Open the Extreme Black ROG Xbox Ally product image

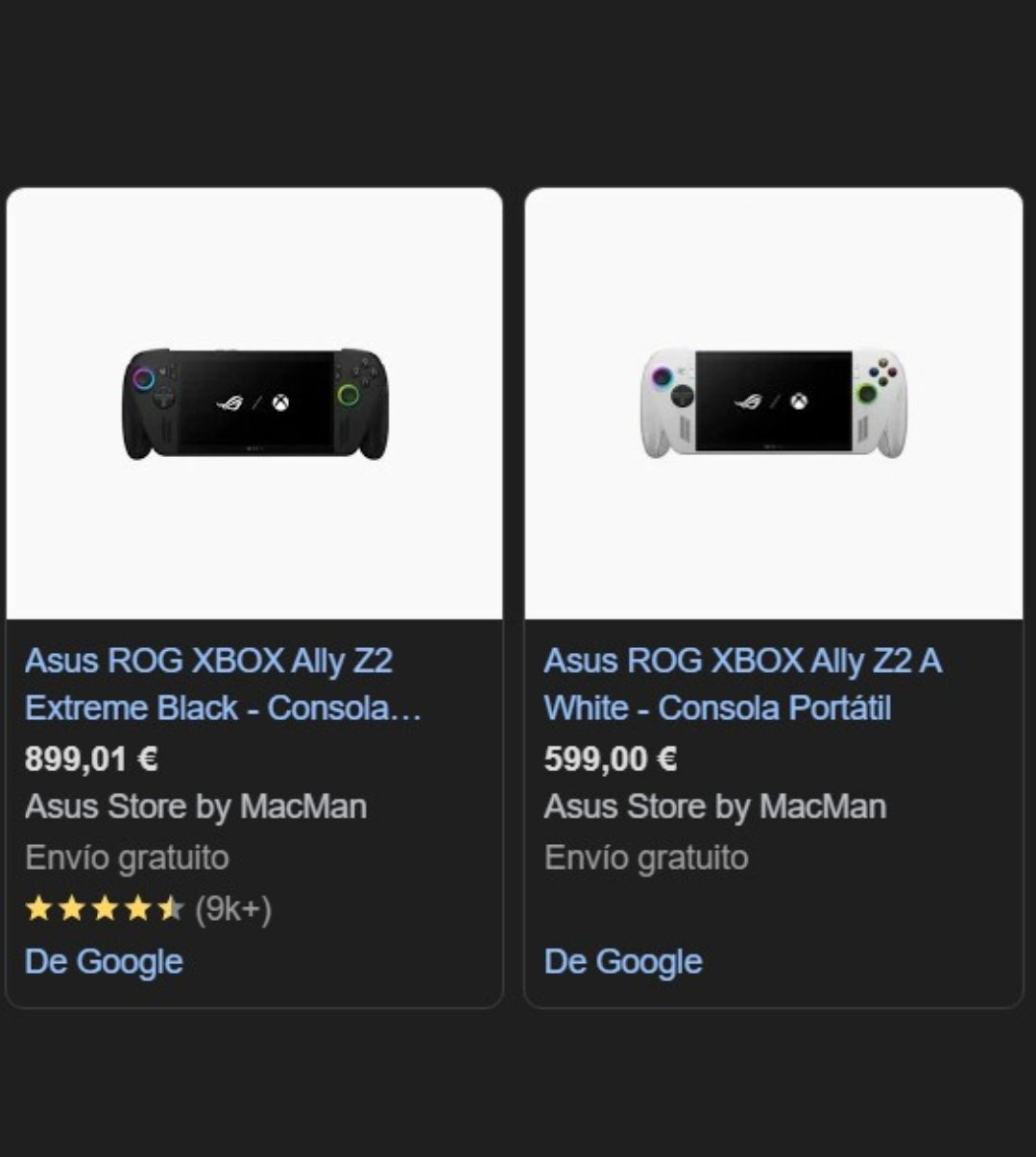[x=254, y=403]
